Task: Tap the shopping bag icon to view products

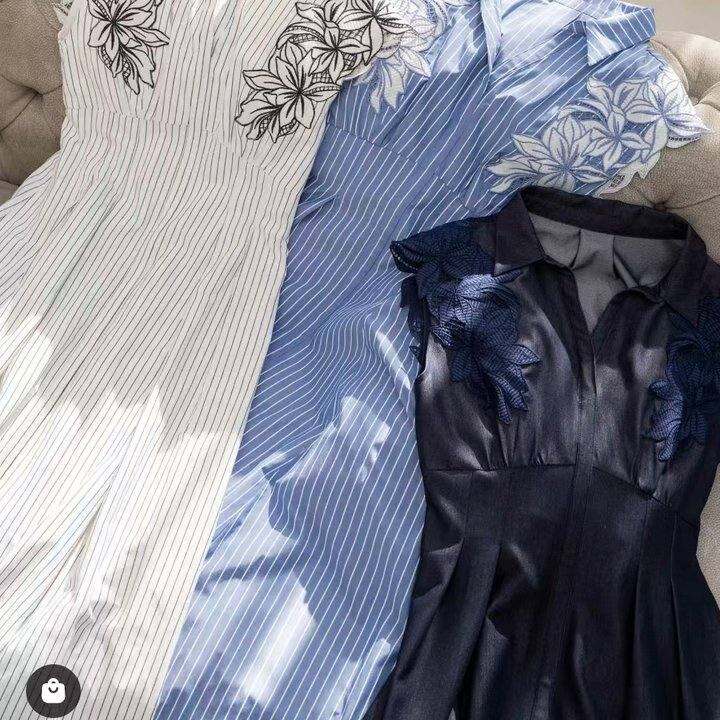Action: [52, 689]
